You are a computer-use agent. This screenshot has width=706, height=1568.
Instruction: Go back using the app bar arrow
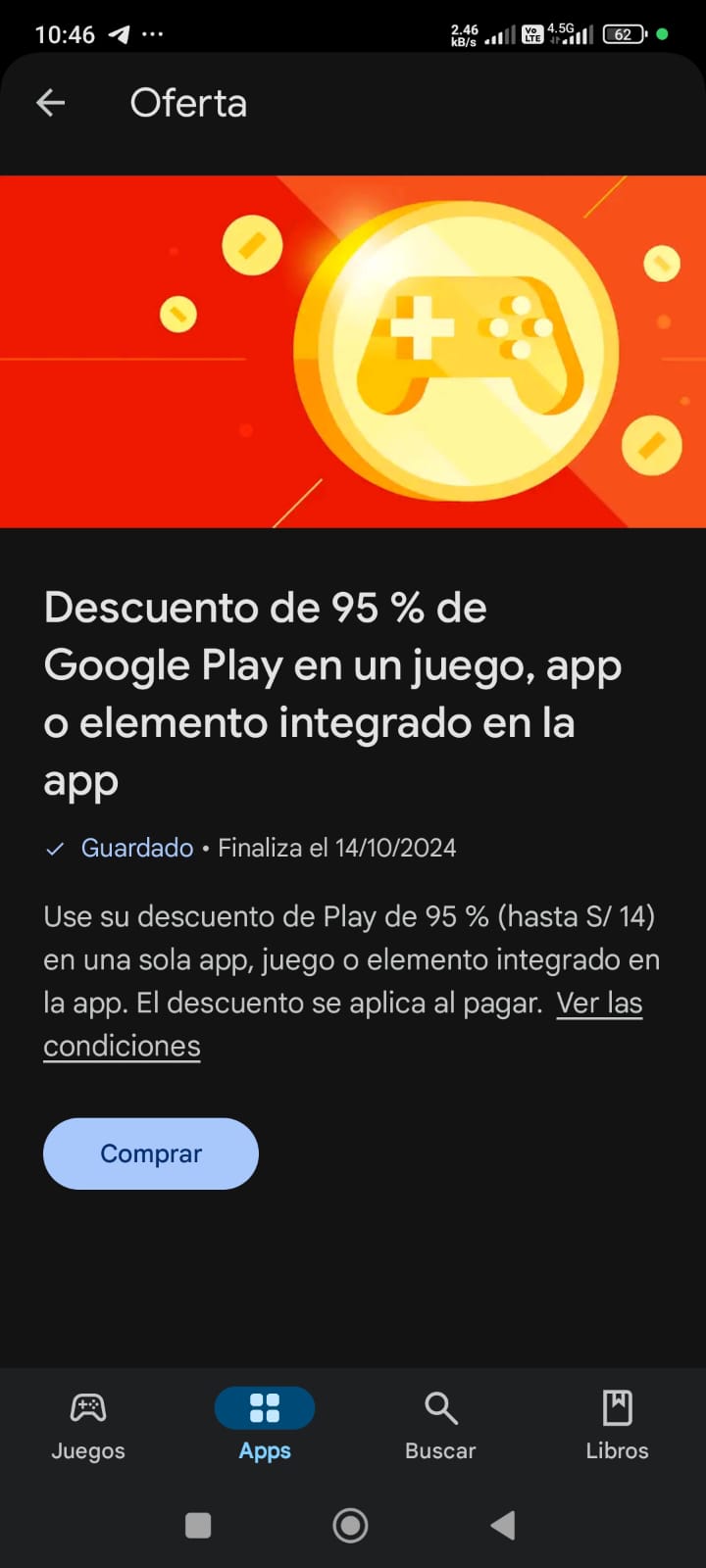point(50,103)
